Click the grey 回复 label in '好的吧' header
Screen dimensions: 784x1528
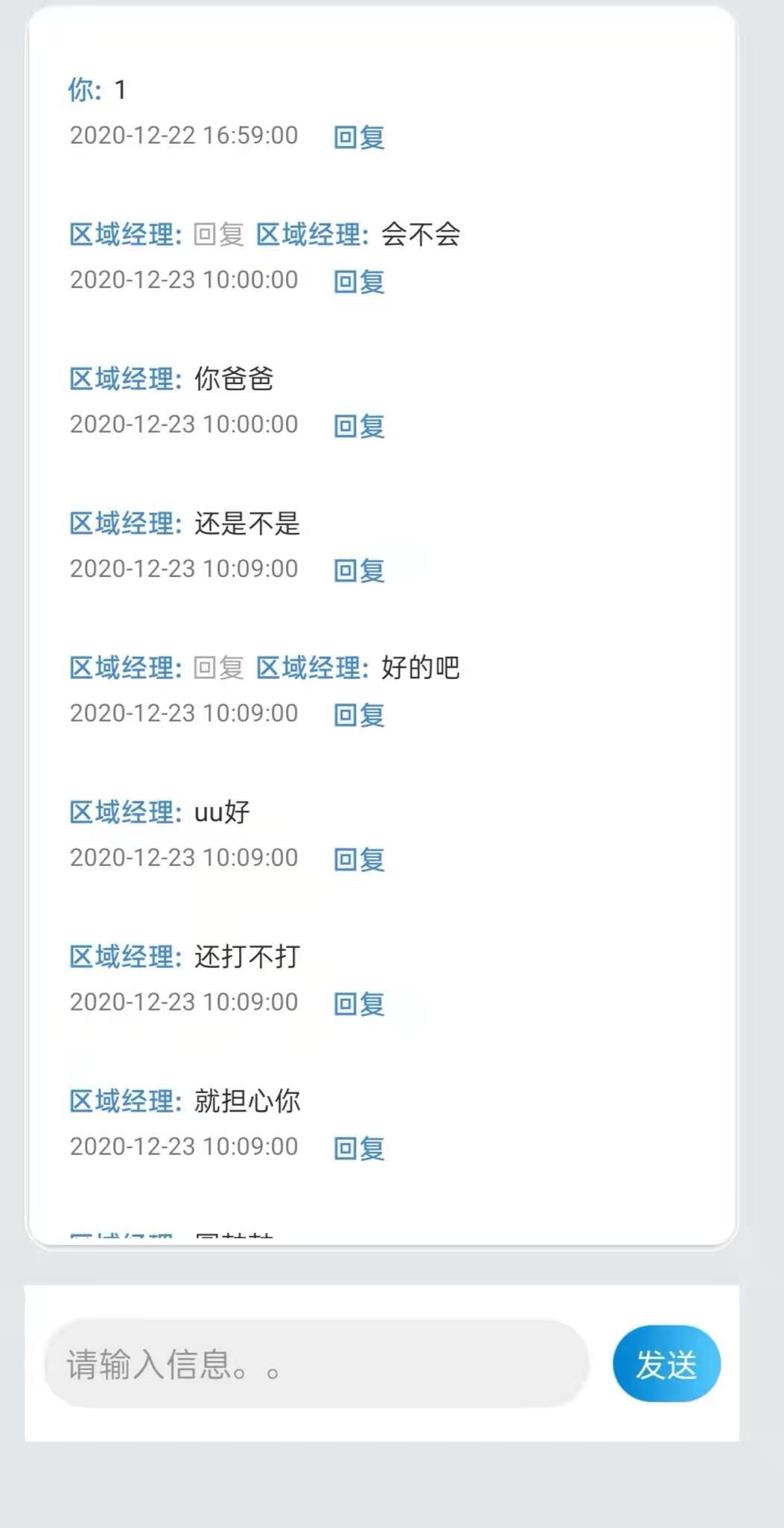(217, 667)
